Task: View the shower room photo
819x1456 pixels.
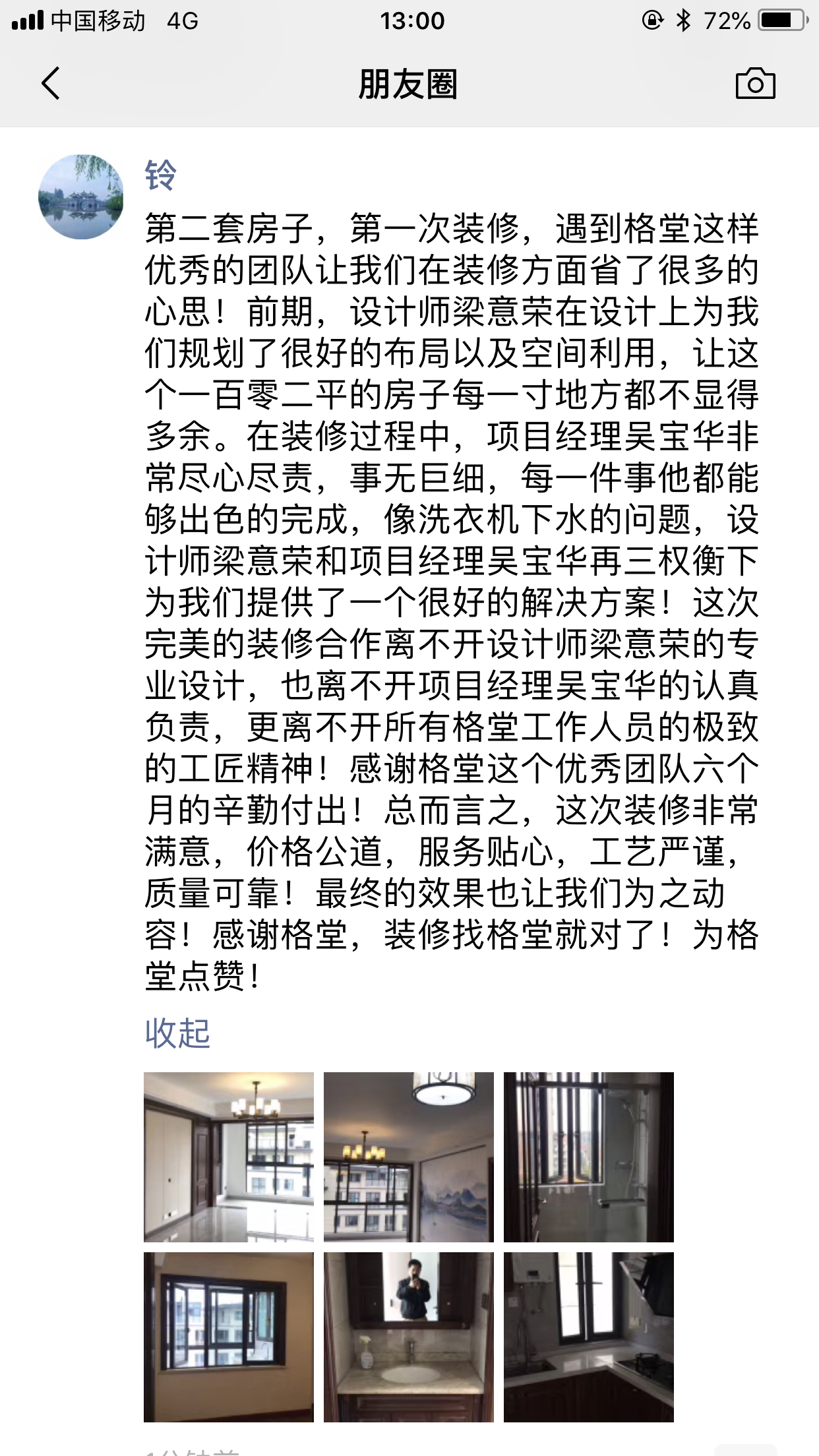Action: click(x=589, y=1157)
